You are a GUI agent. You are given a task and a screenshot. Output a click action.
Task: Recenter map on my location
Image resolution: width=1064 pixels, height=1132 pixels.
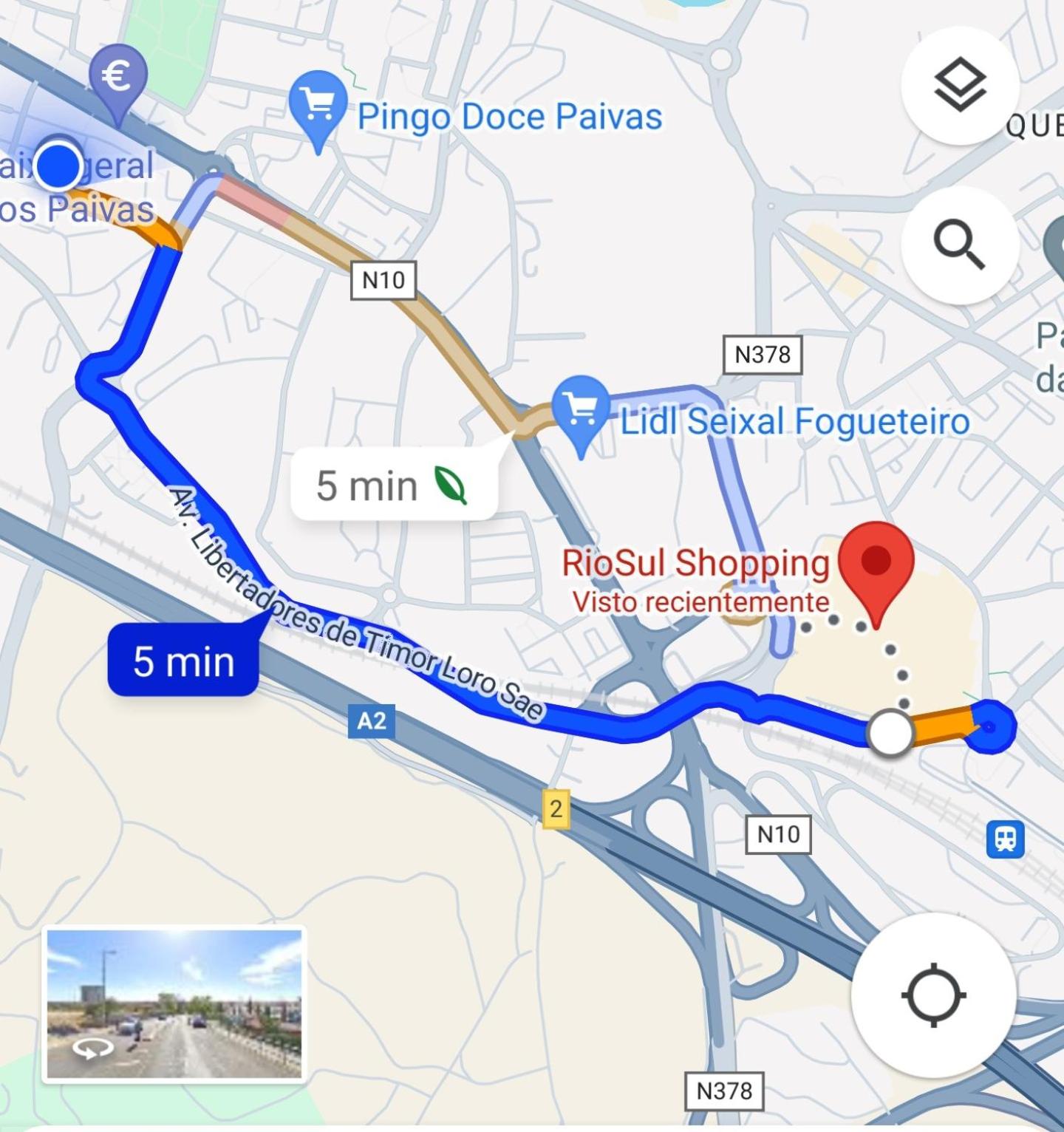tap(933, 995)
